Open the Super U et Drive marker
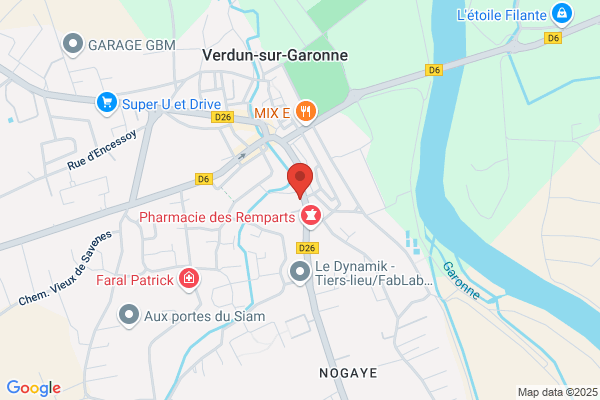This screenshot has width=600, height=400. pyautogui.click(x=107, y=103)
